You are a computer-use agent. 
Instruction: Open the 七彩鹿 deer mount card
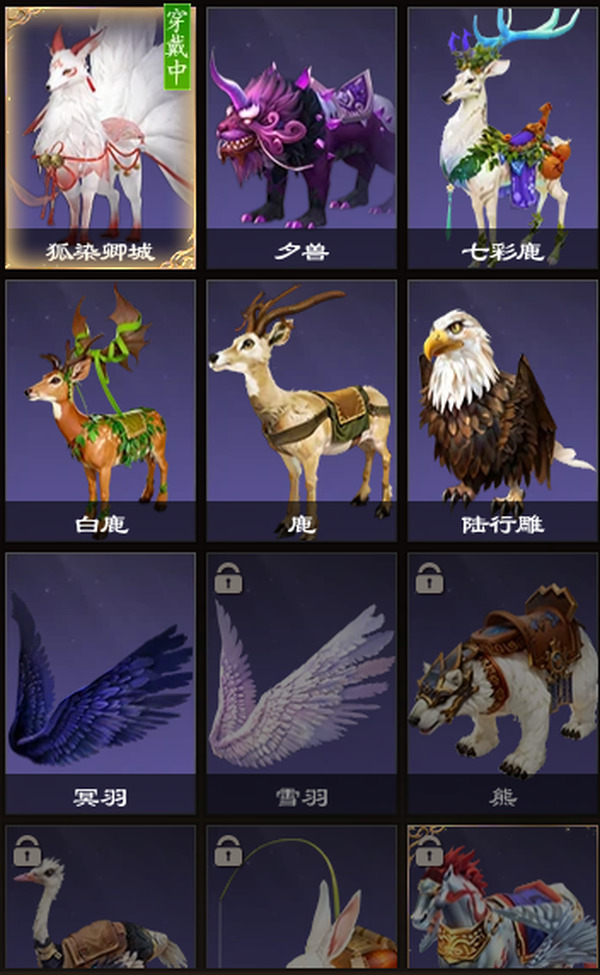[x=502, y=138]
